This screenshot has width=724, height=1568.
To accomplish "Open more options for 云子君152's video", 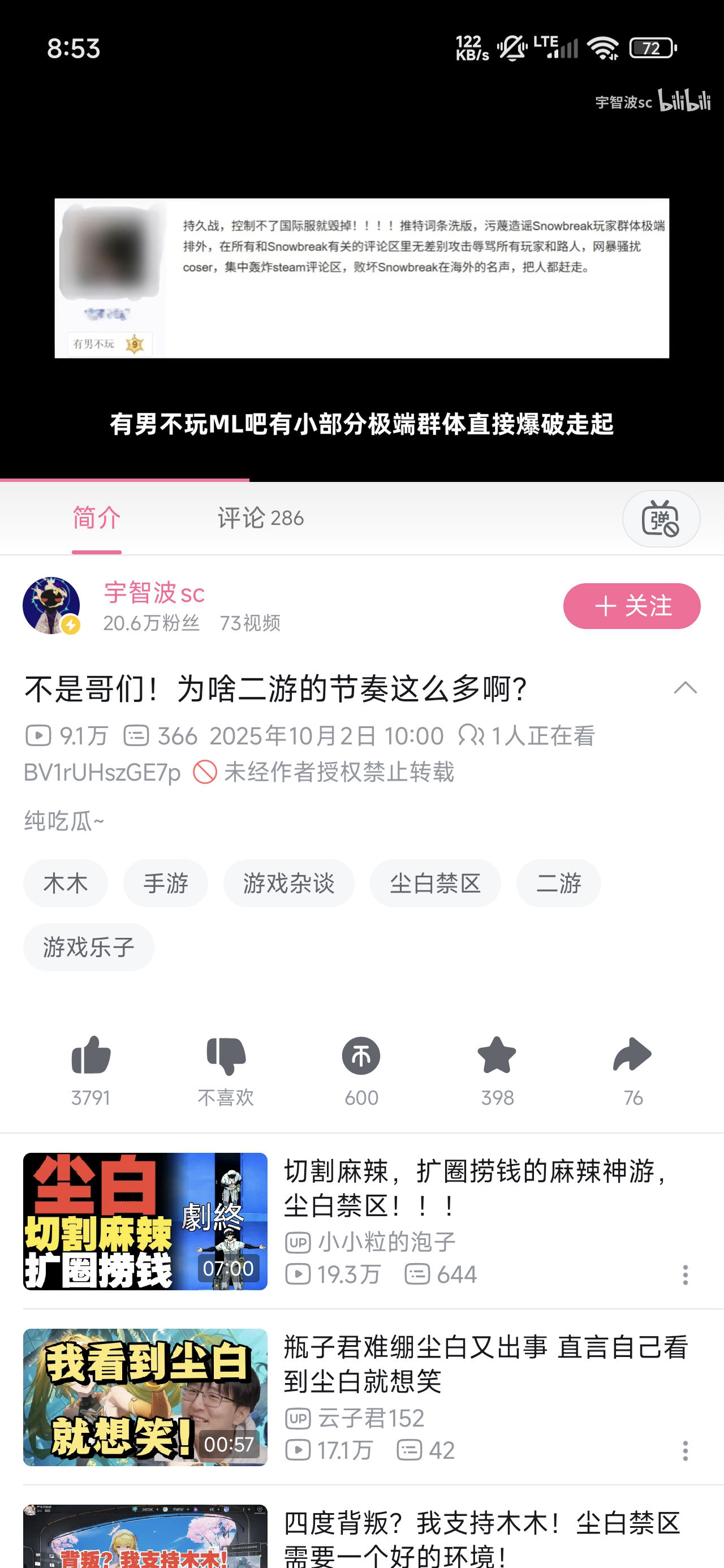I will pyautogui.click(x=685, y=1450).
